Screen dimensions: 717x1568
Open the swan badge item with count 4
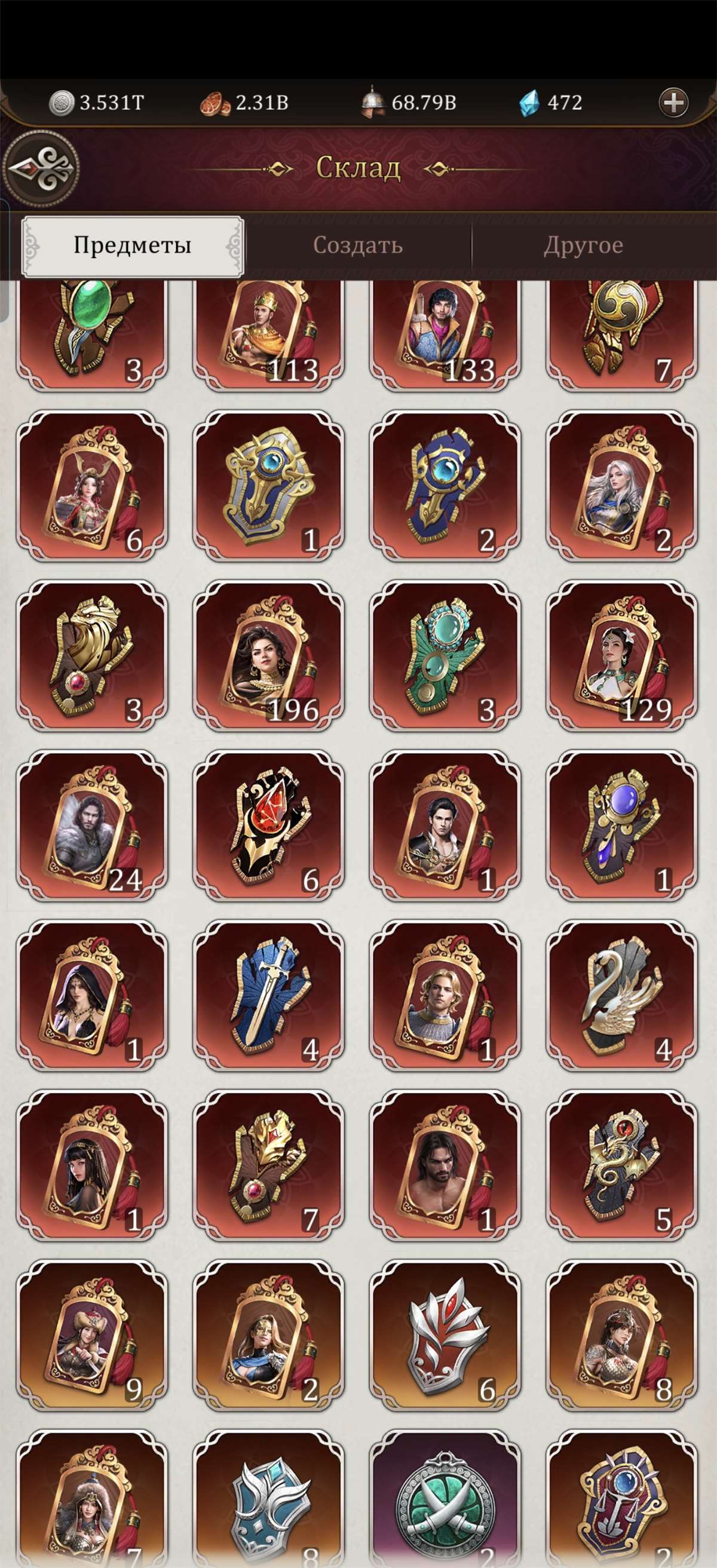point(621,995)
